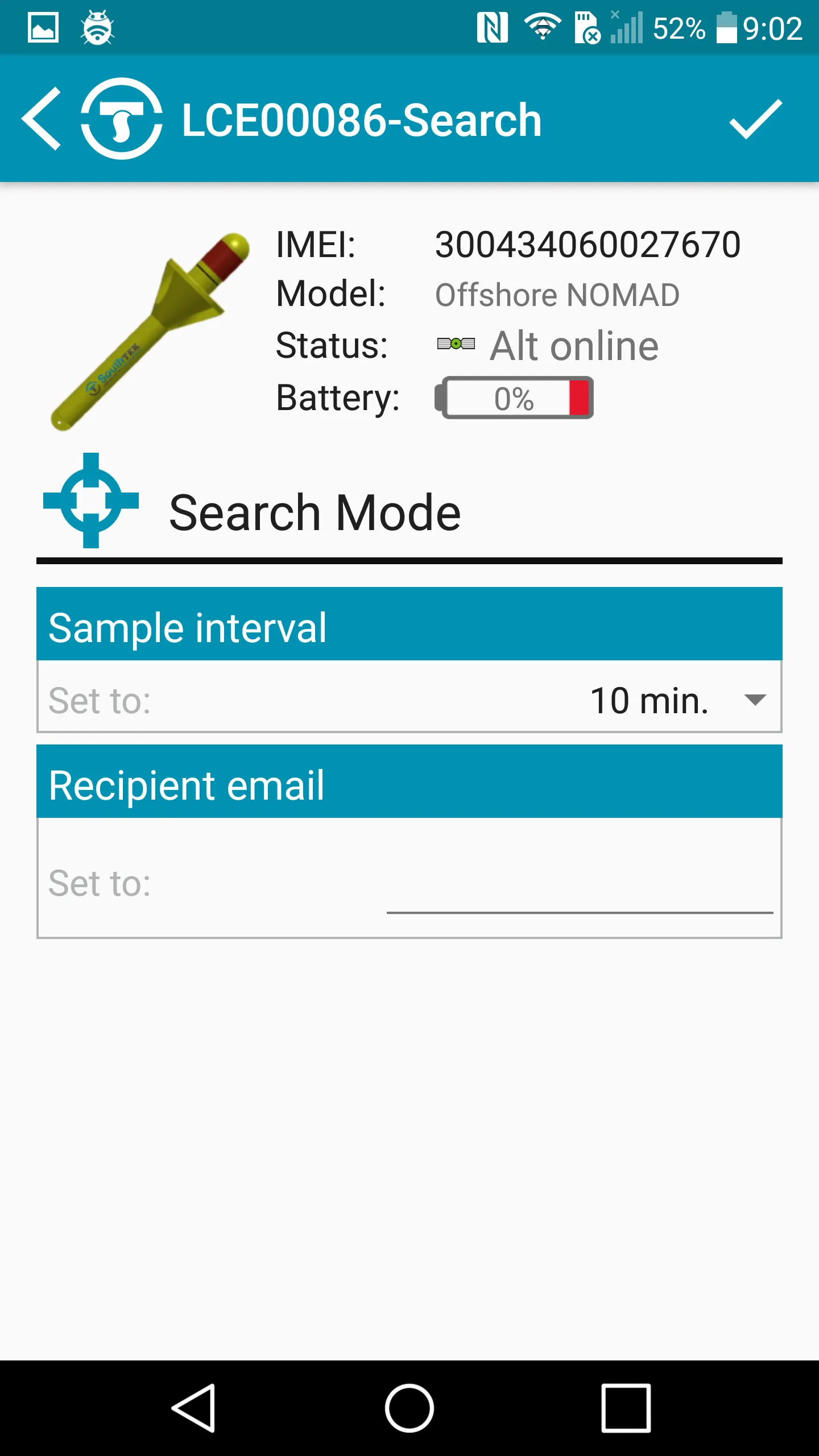819x1456 pixels.
Task: Click the Offshore NOMAD model label
Action: click(x=557, y=295)
